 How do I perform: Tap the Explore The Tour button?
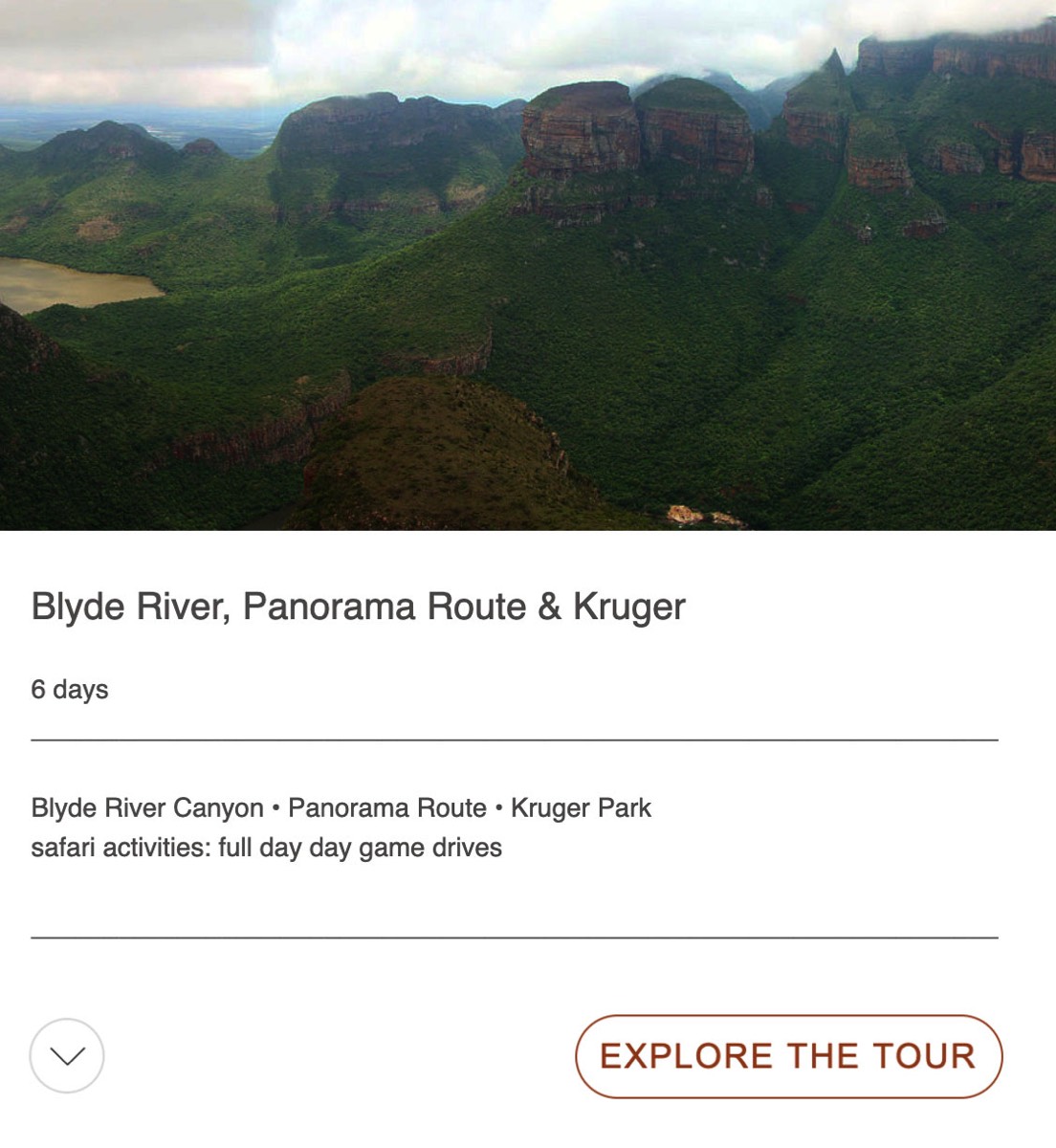[788, 1056]
